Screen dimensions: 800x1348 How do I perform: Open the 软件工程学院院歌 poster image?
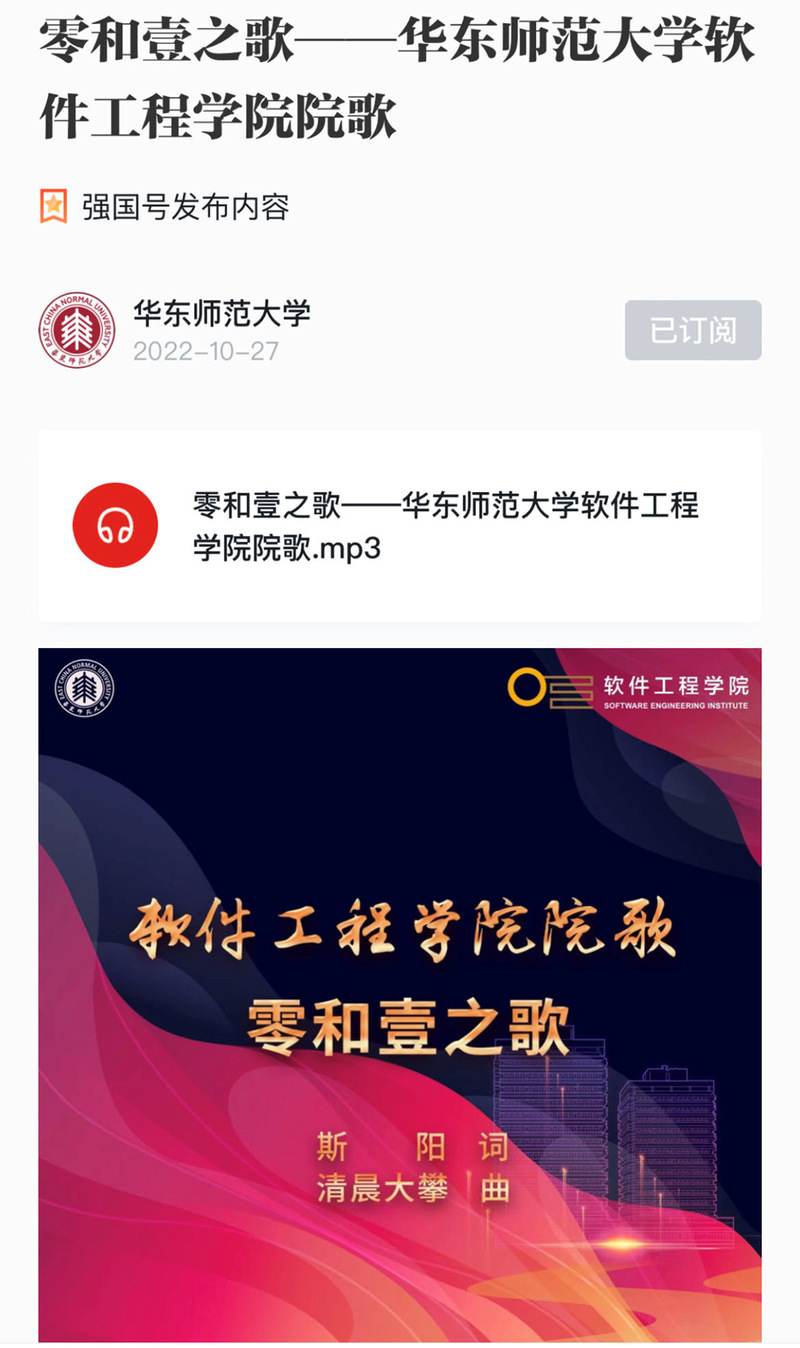pos(400,995)
